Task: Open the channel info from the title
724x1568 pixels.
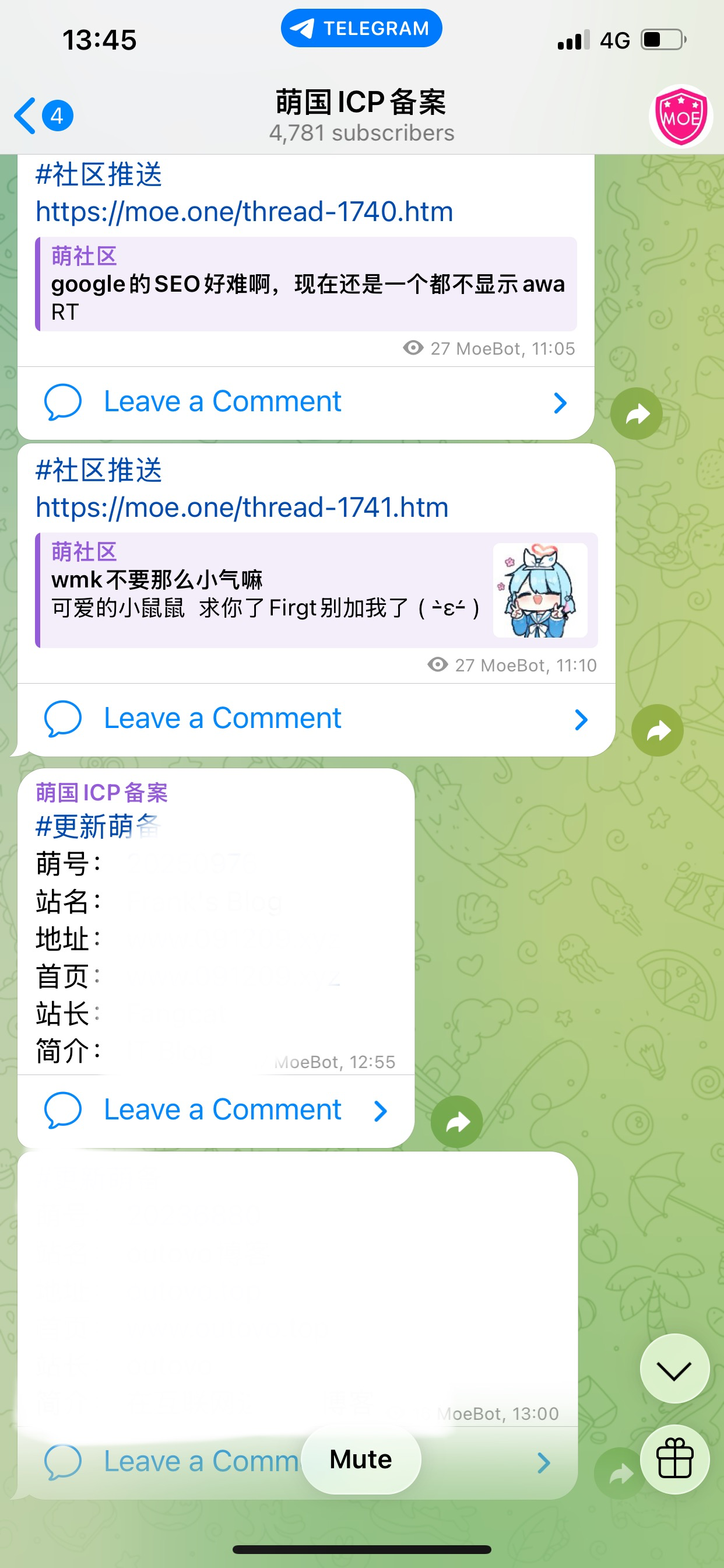Action: pyautogui.click(x=361, y=116)
